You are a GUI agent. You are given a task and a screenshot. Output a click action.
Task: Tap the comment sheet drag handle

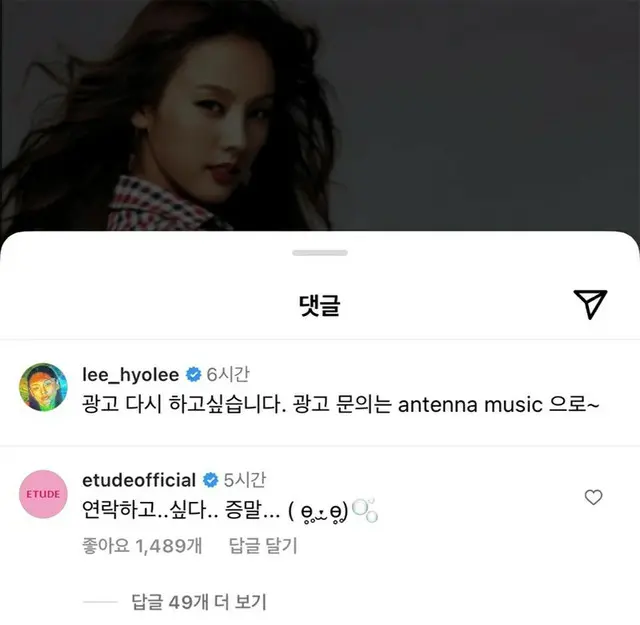point(319,253)
